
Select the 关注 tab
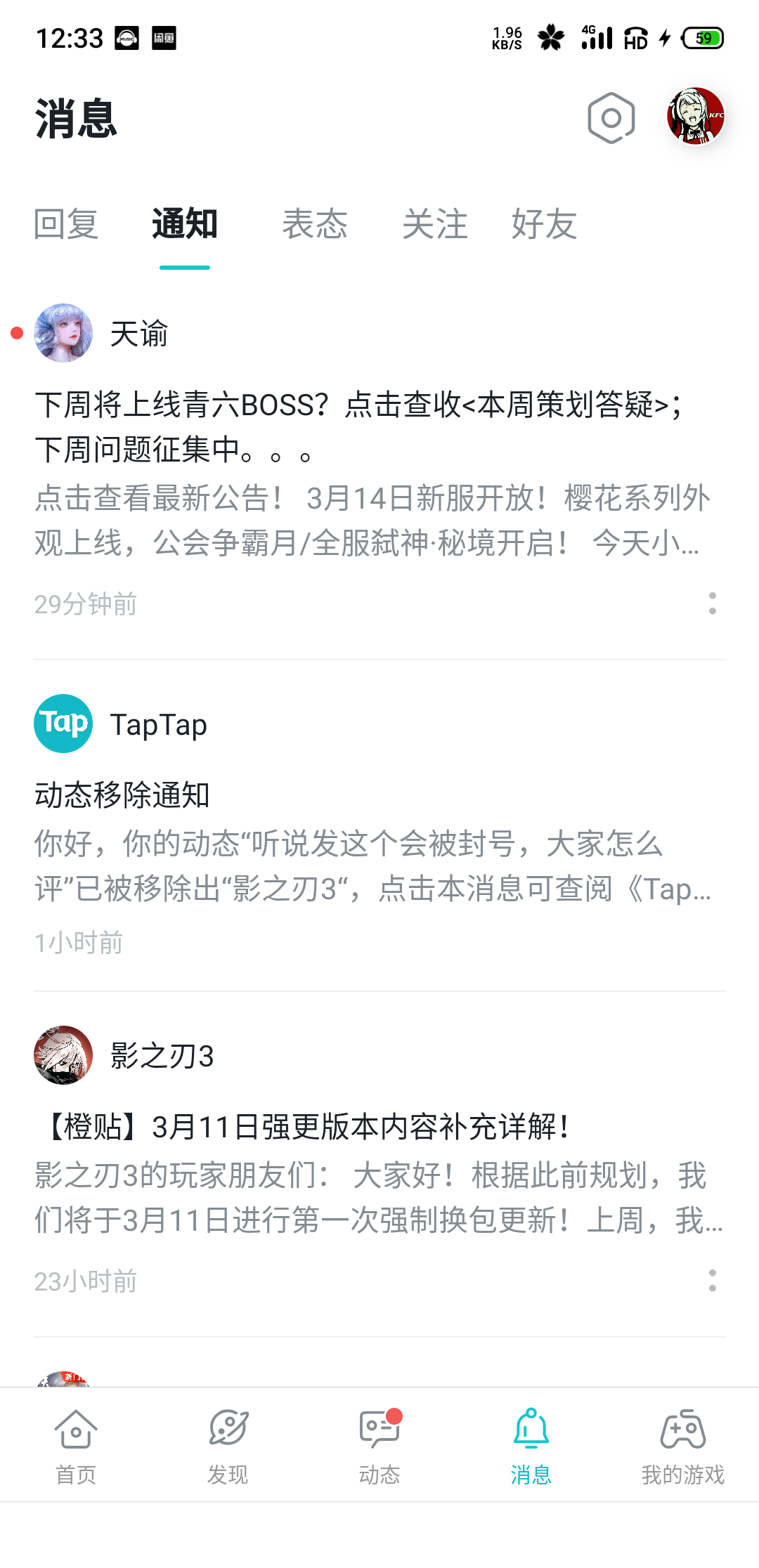(435, 225)
